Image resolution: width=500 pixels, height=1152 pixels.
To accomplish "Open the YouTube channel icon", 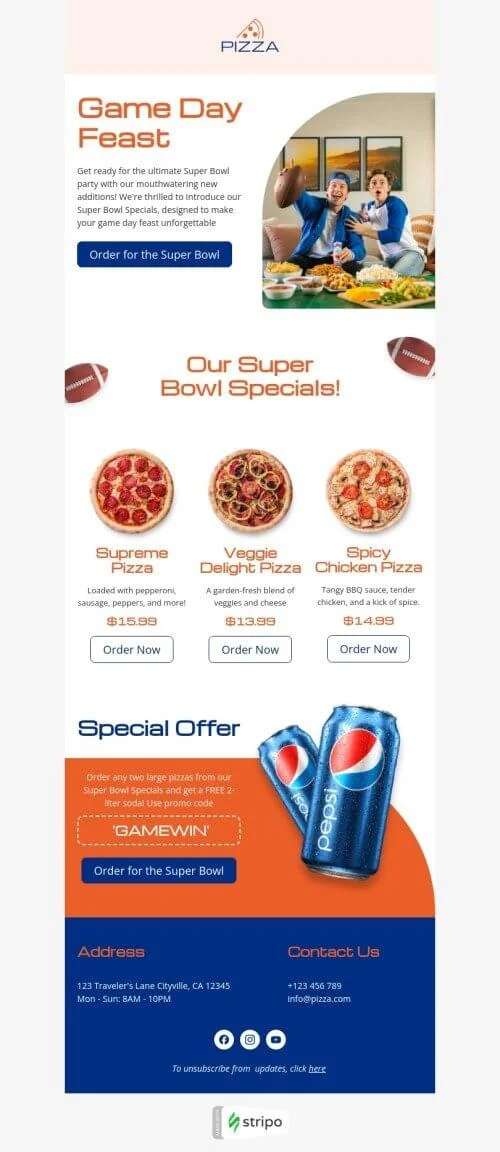I will 275,1039.
